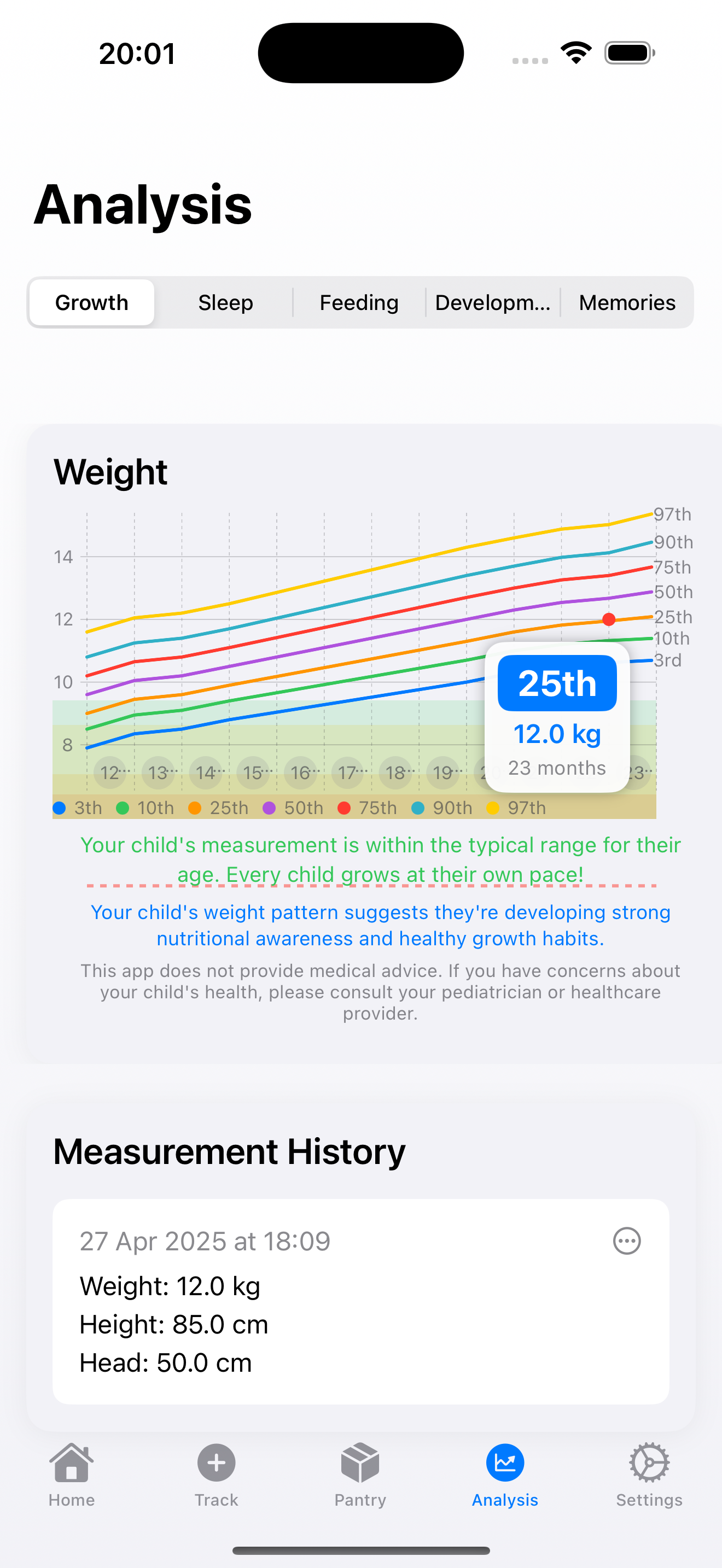Switch to the Sleep tab

point(225,302)
